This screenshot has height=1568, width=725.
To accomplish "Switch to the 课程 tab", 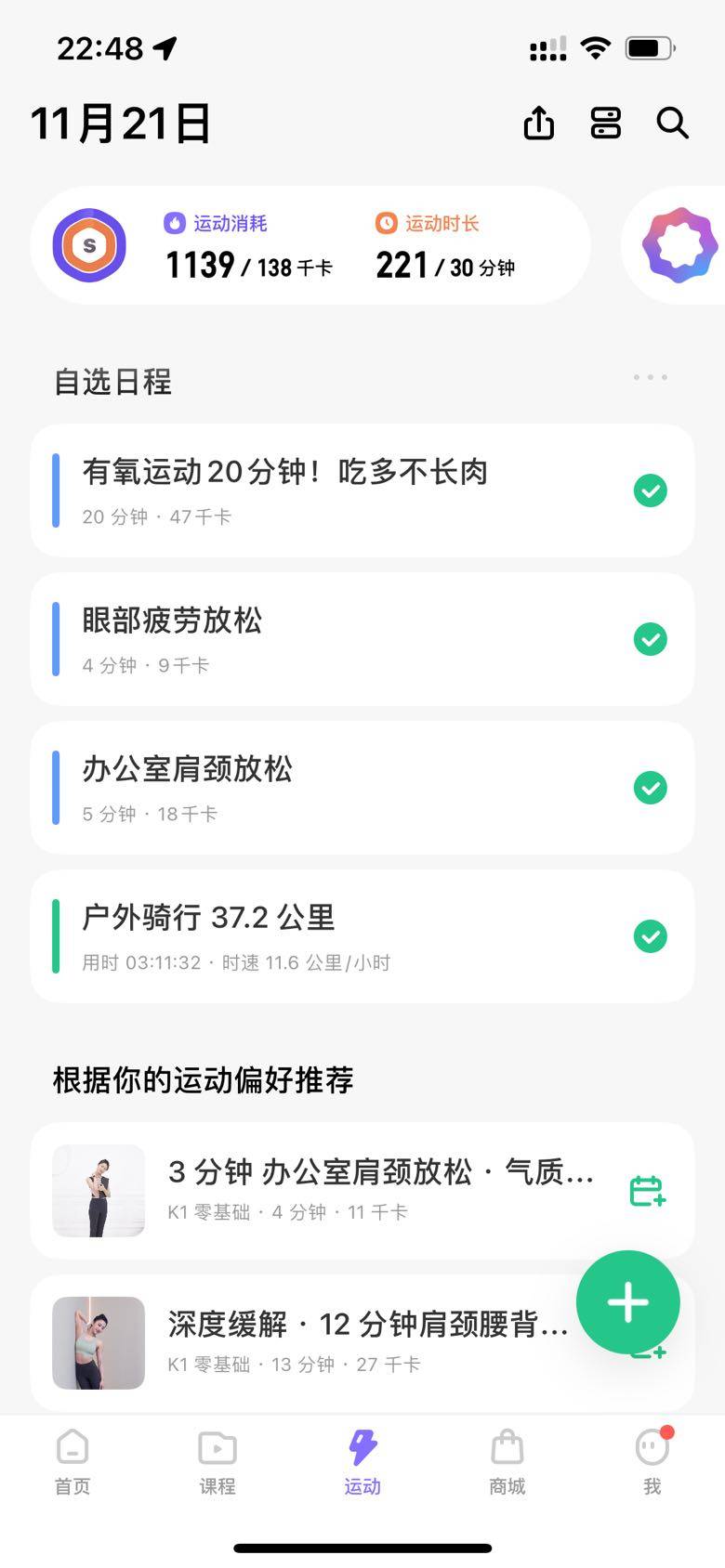I will click(x=217, y=1462).
